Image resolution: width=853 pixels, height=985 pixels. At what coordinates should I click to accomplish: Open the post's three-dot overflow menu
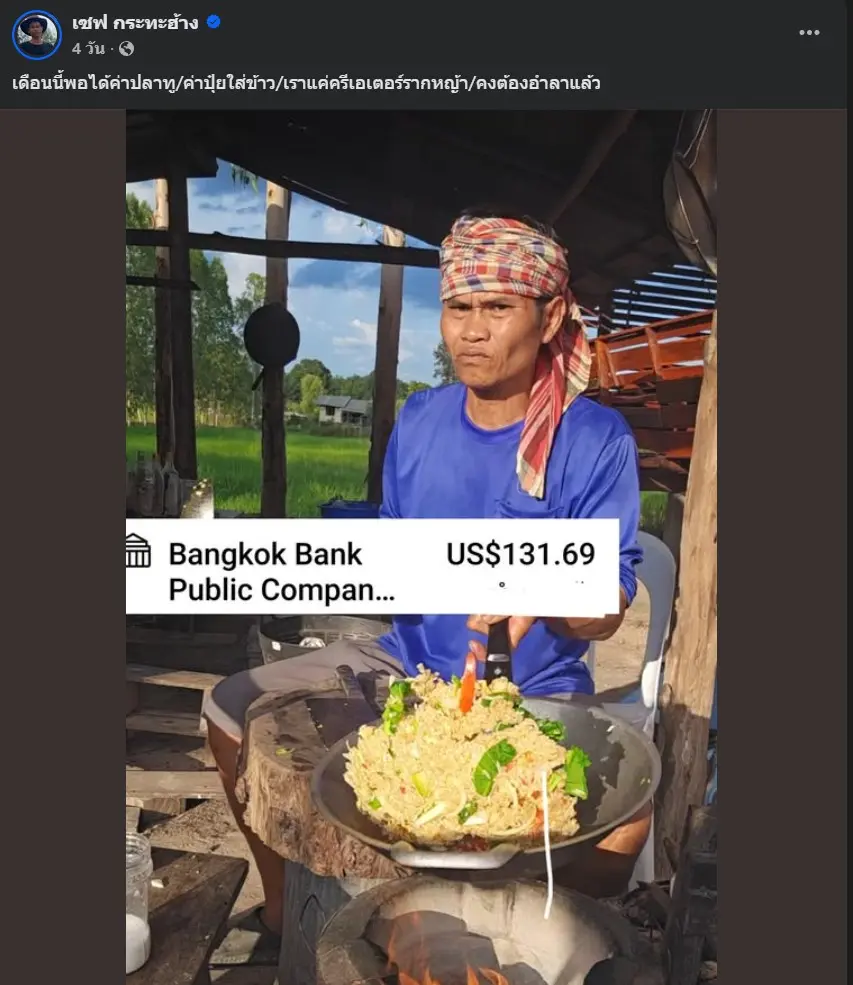[809, 33]
